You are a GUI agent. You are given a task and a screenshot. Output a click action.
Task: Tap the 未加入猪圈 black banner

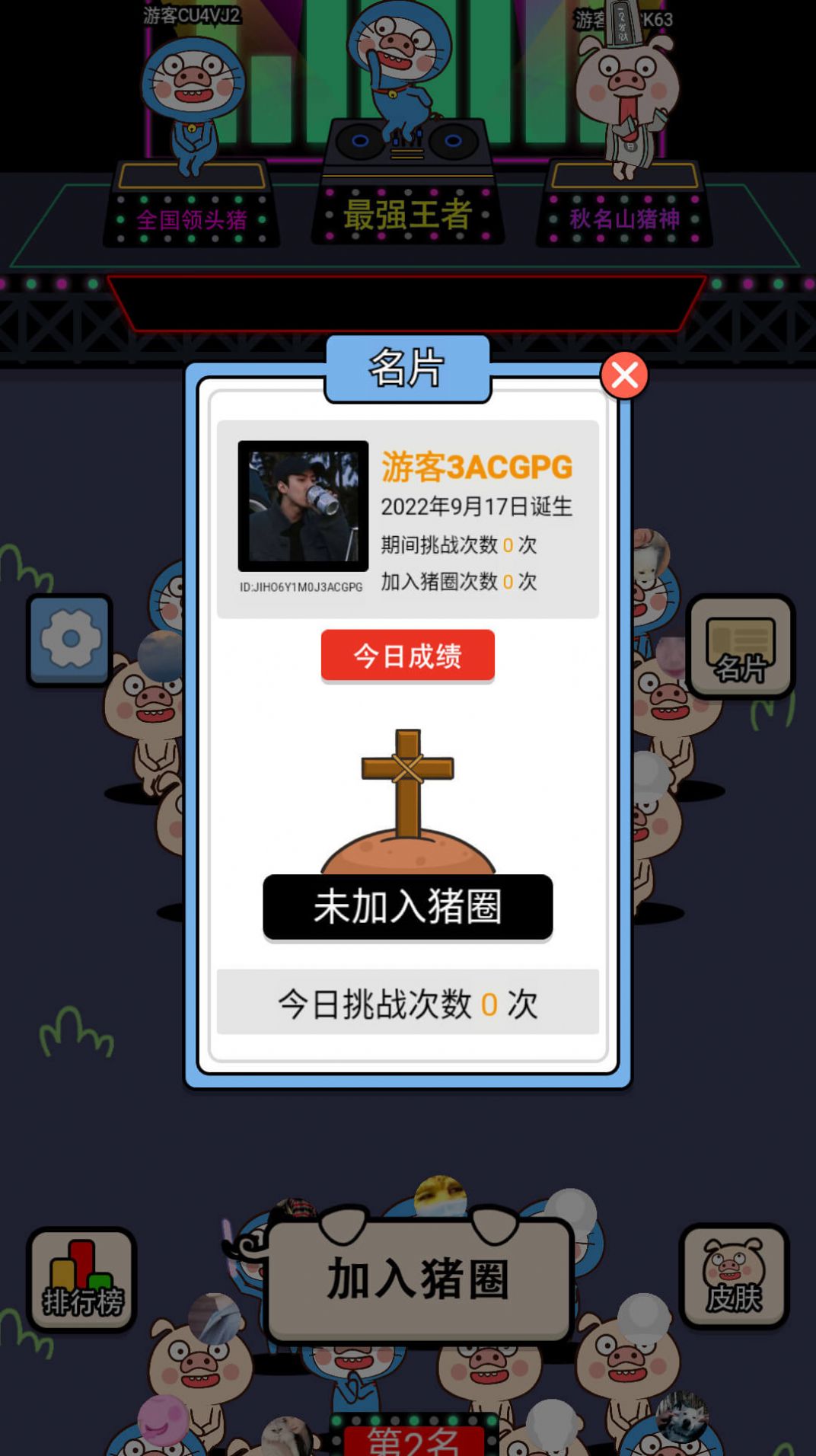click(x=408, y=907)
